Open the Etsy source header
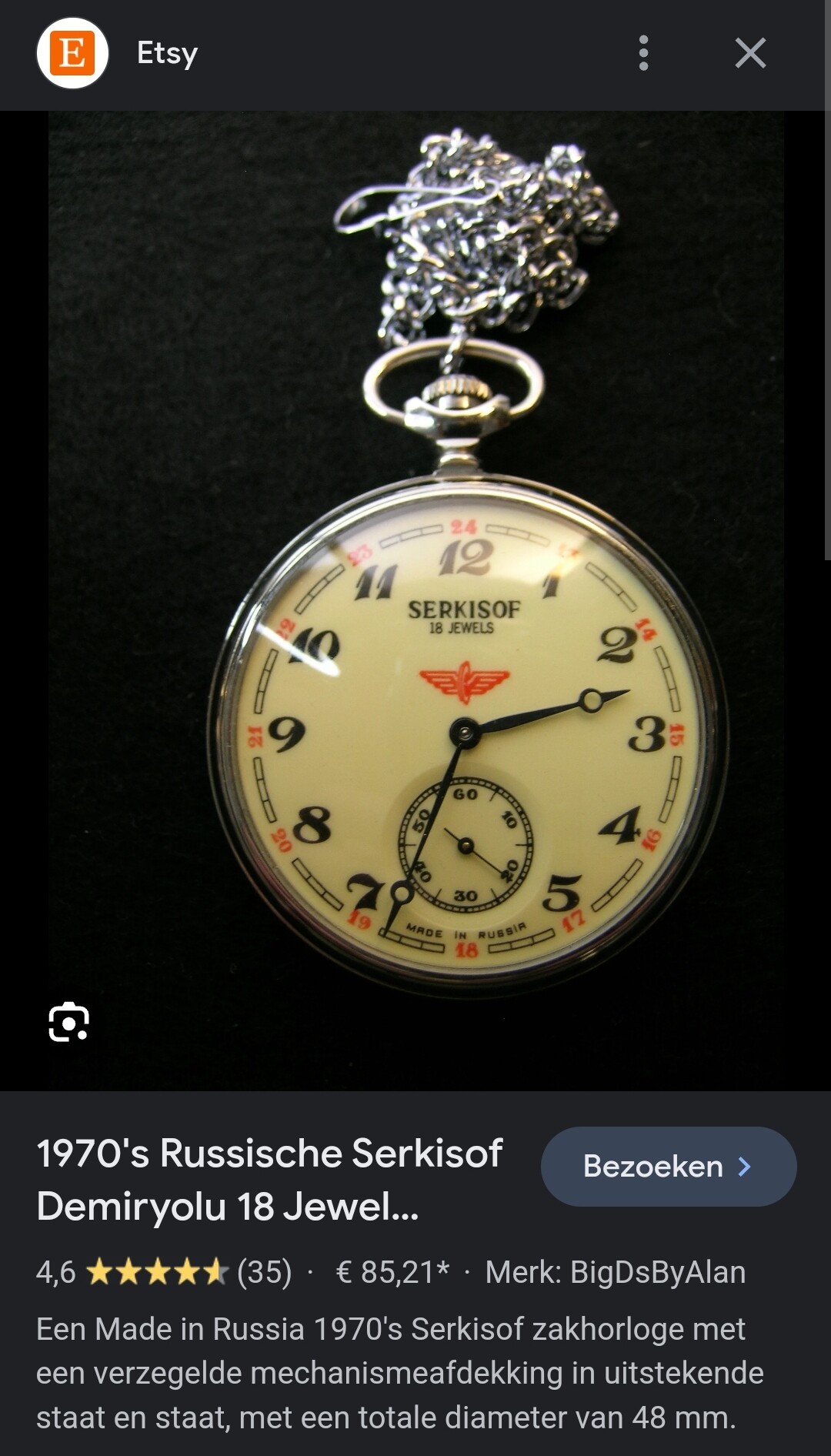 point(118,53)
